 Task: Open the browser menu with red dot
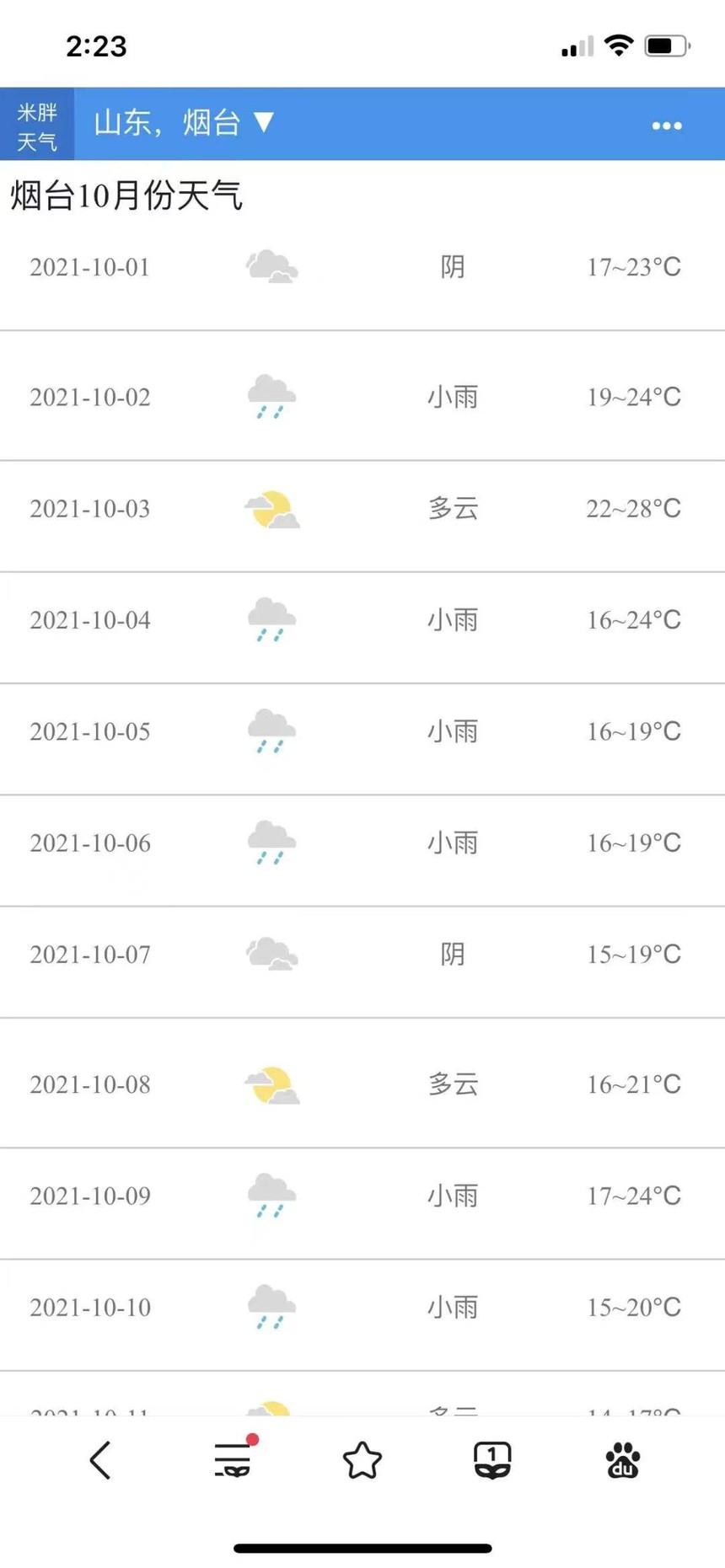[233, 1460]
